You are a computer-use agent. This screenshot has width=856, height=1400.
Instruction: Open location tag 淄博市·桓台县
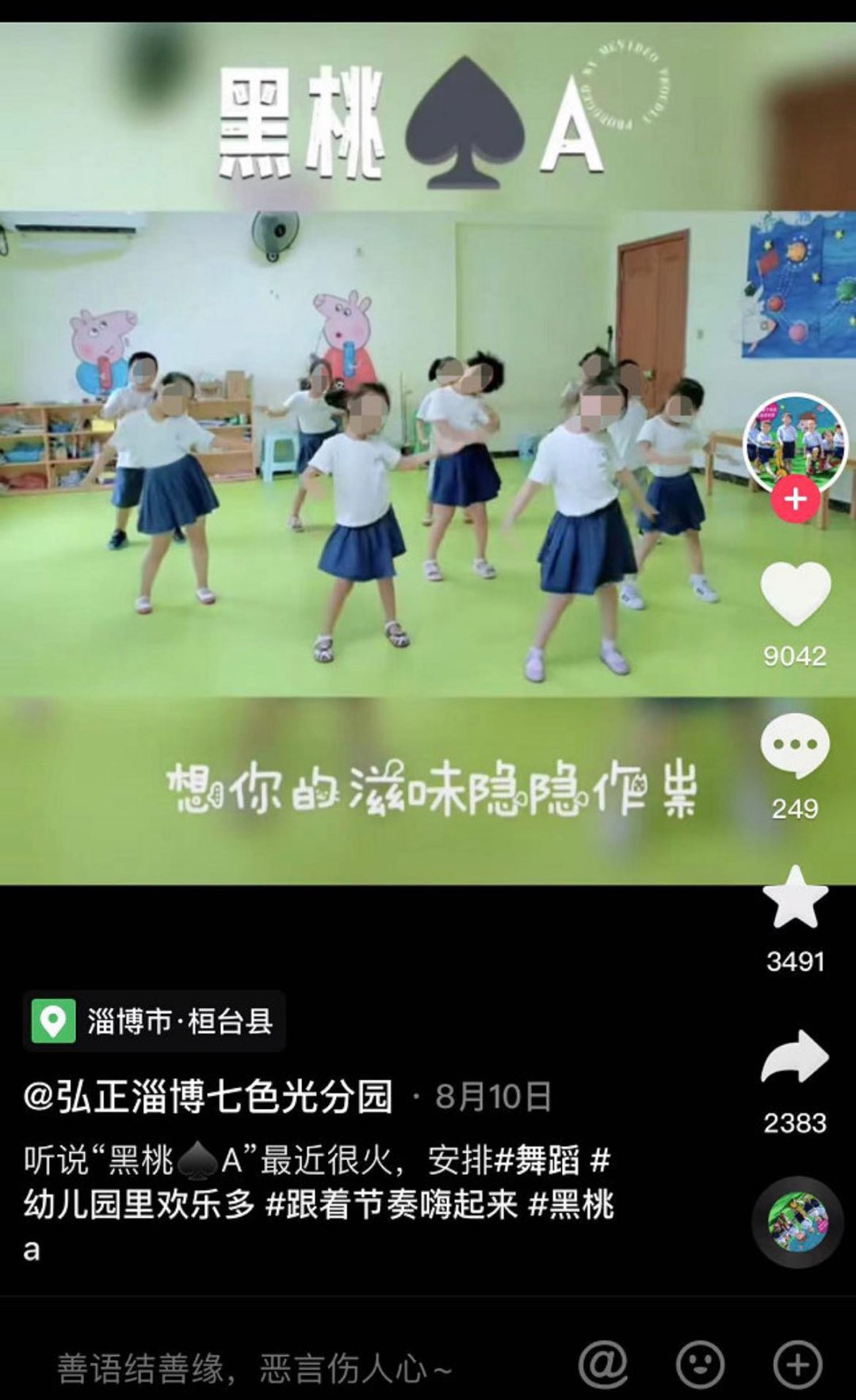click(155, 1021)
